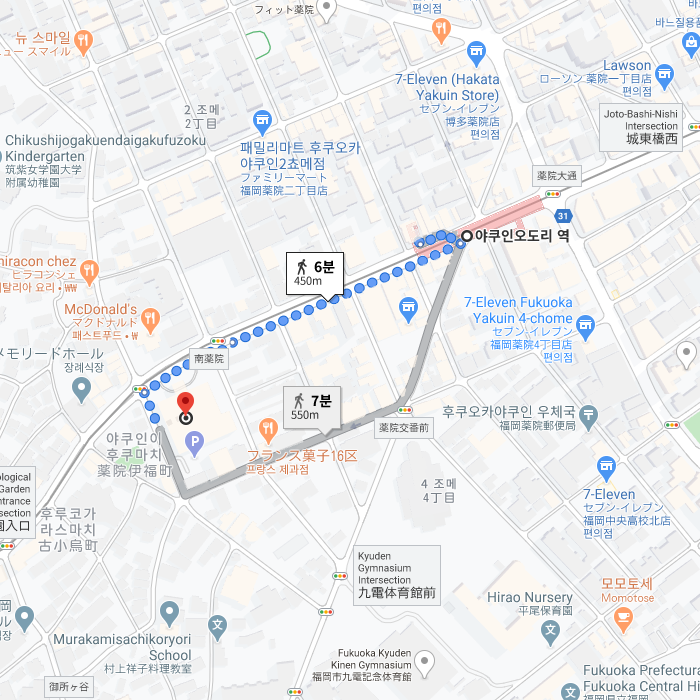
Task: View the フランス菓子16区 bakery marker
Action: [267, 430]
